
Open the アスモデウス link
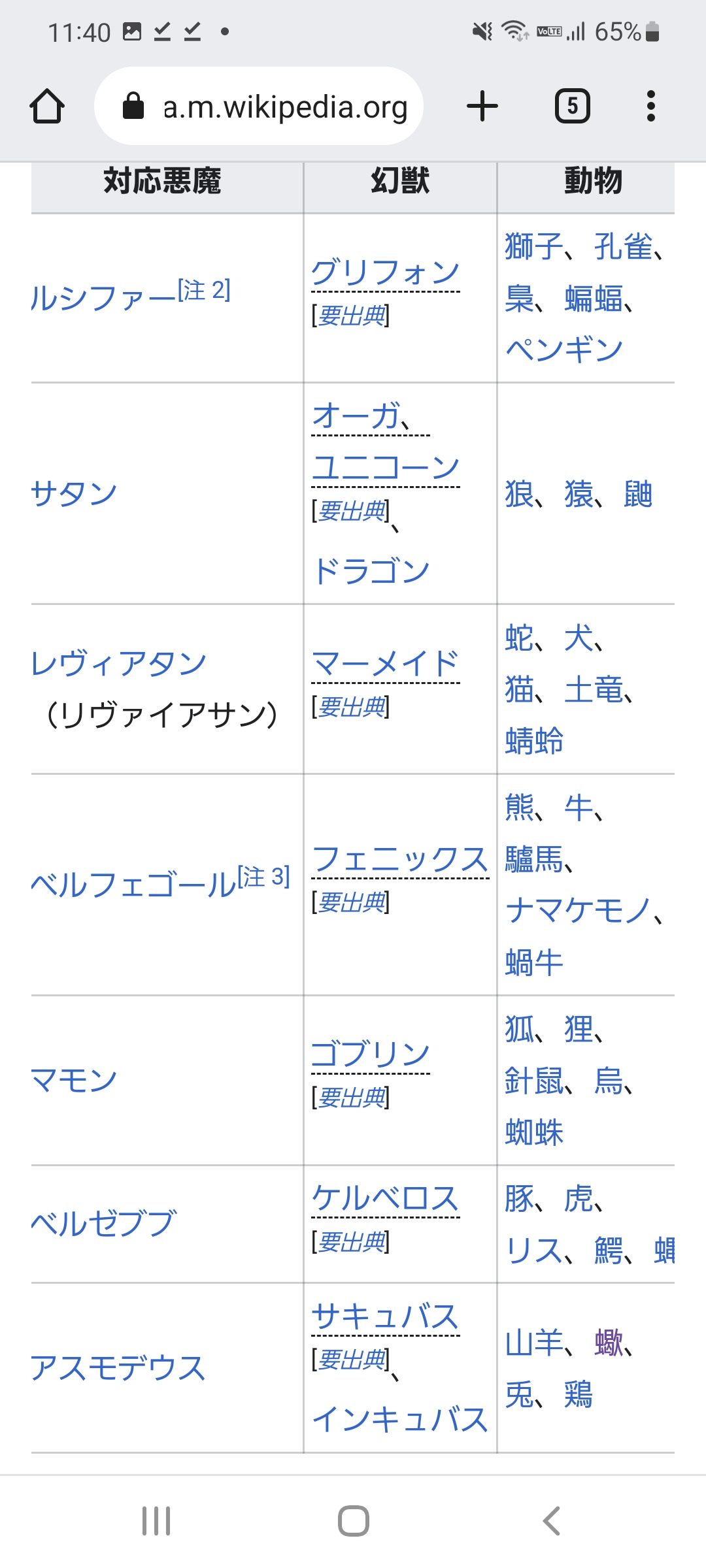pyautogui.click(x=118, y=1367)
